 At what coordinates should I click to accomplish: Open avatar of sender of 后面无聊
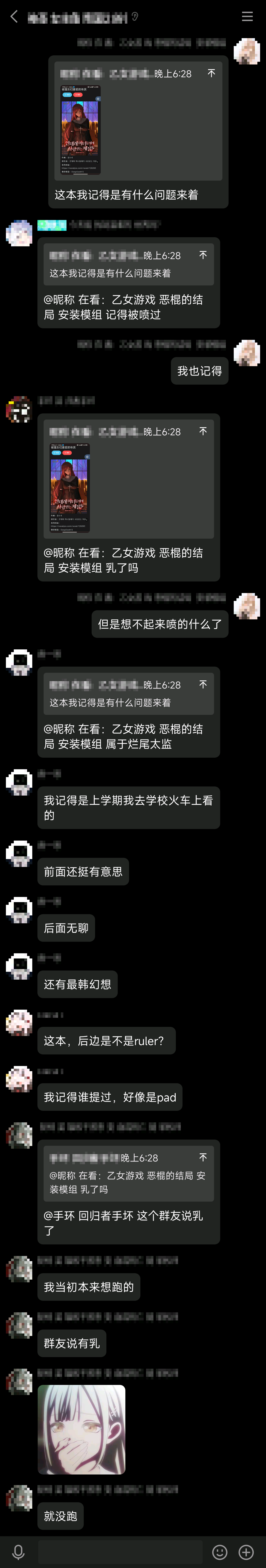click(x=19, y=909)
